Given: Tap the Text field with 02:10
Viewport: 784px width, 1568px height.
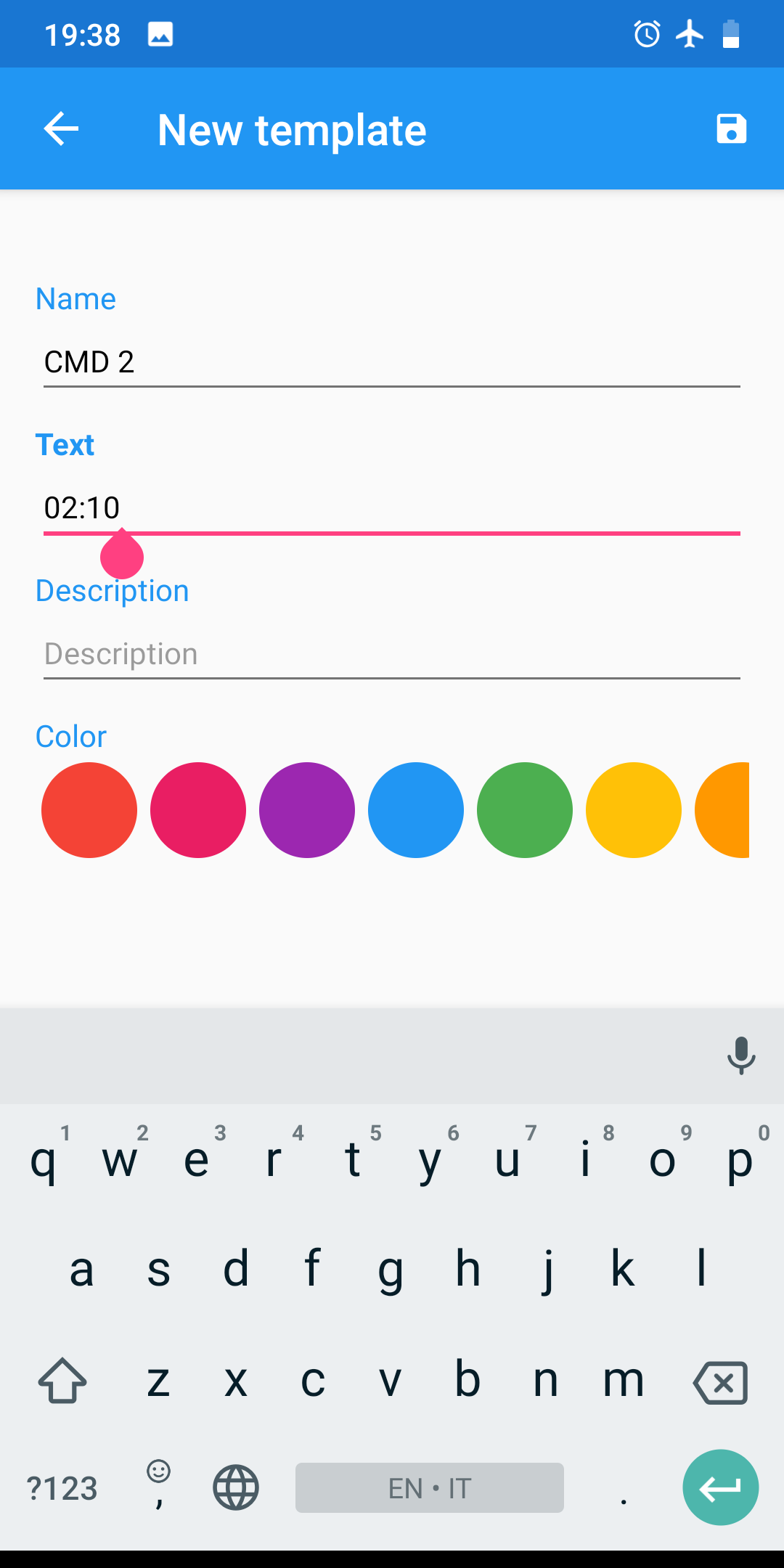Looking at the screenshot, I should pyautogui.click(x=391, y=507).
